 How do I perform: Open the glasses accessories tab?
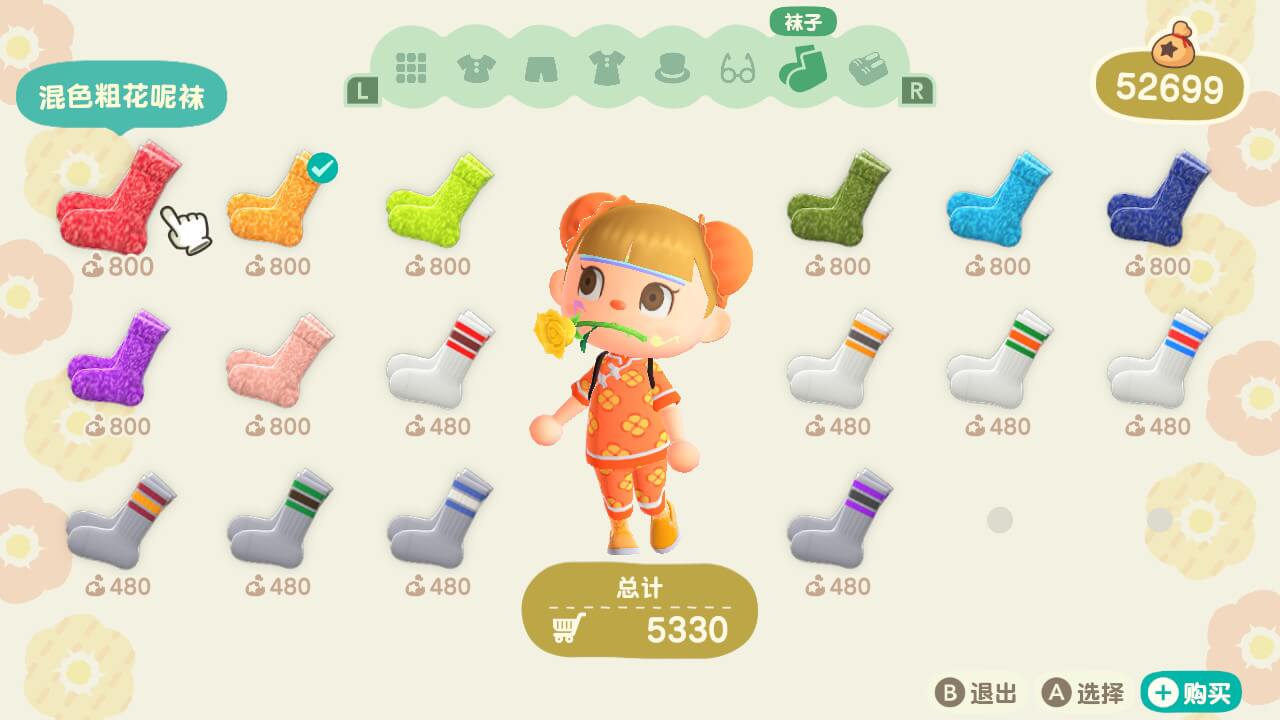(x=738, y=70)
